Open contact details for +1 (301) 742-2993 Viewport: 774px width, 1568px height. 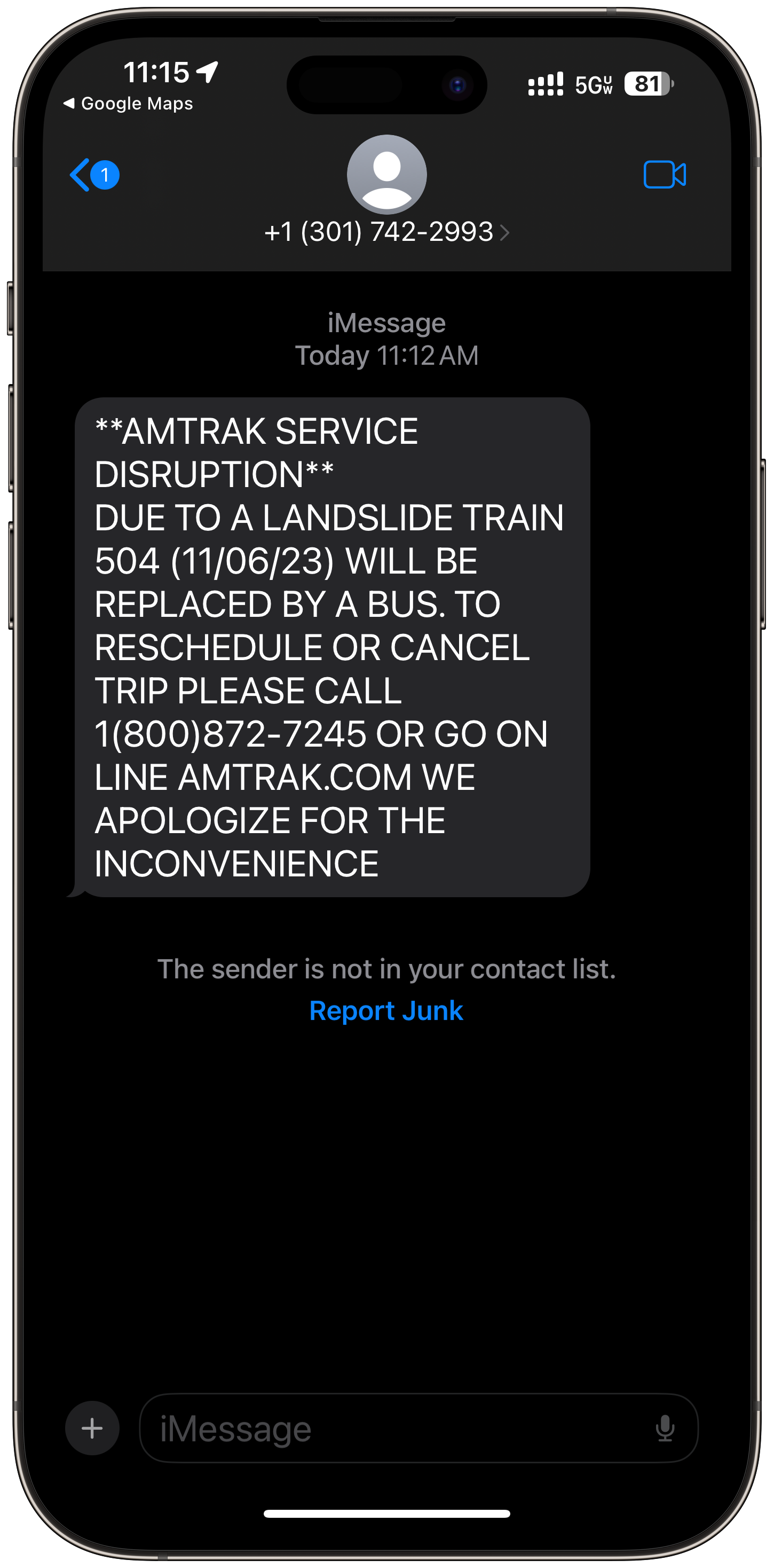point(386,232)
